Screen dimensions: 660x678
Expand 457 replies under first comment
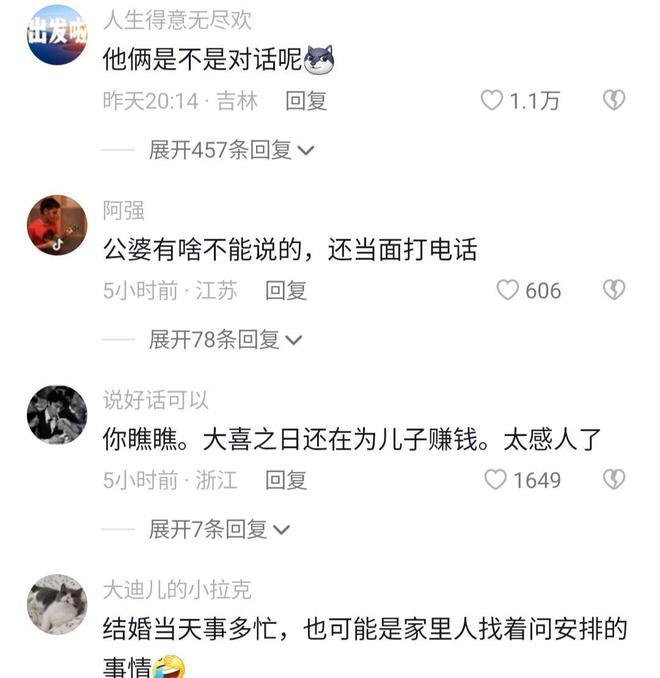[231, 150]
